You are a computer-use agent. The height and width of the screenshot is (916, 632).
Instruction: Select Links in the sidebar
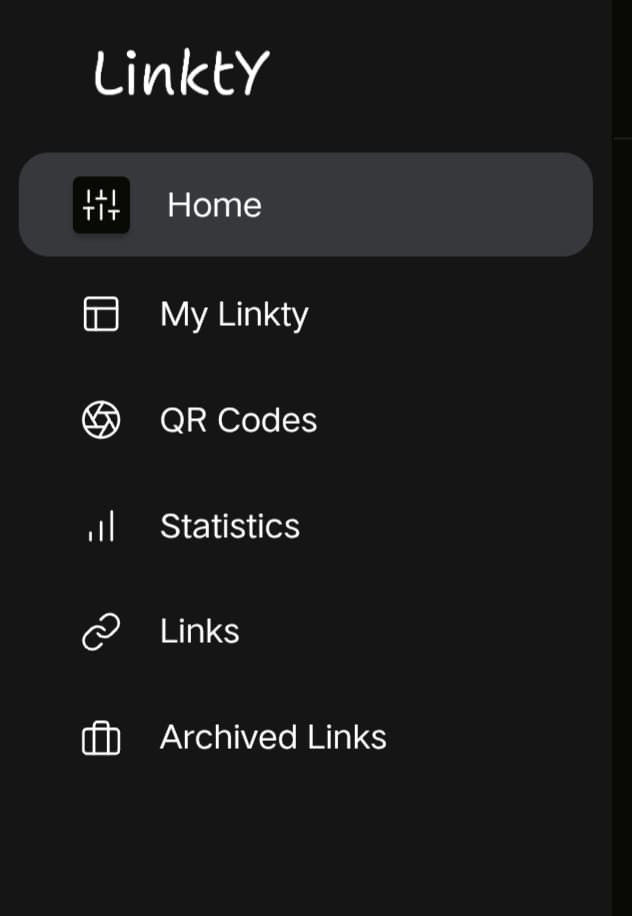pyautogui.click(x=199, y=632)
